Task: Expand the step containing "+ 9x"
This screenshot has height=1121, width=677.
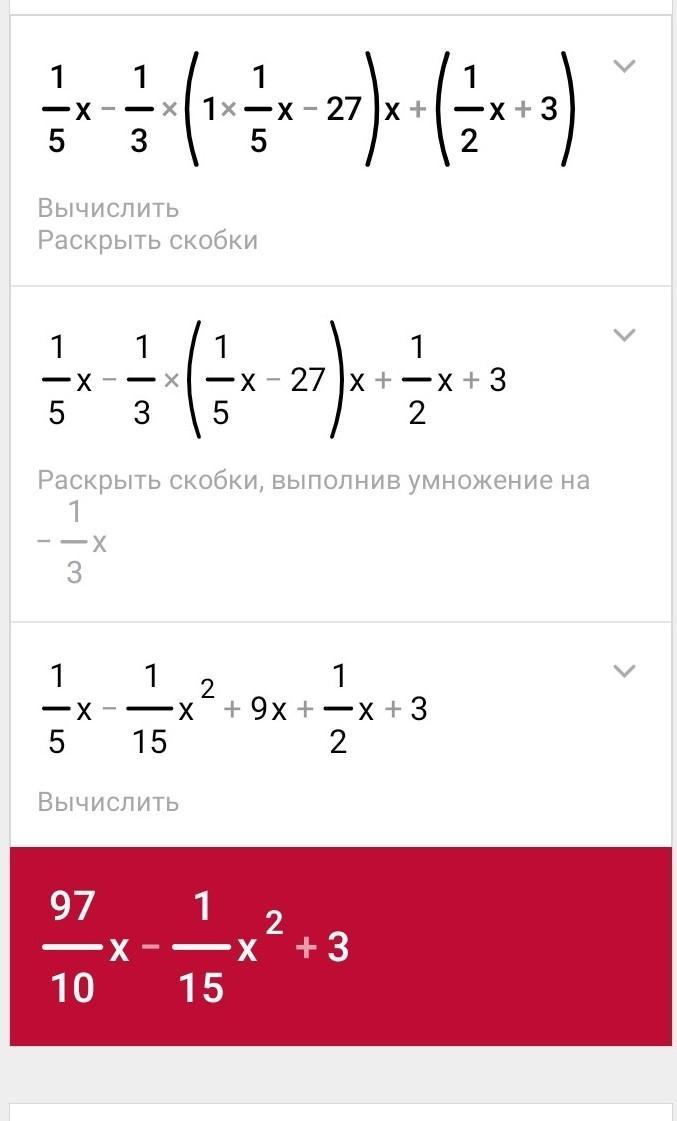Action: 624,671
